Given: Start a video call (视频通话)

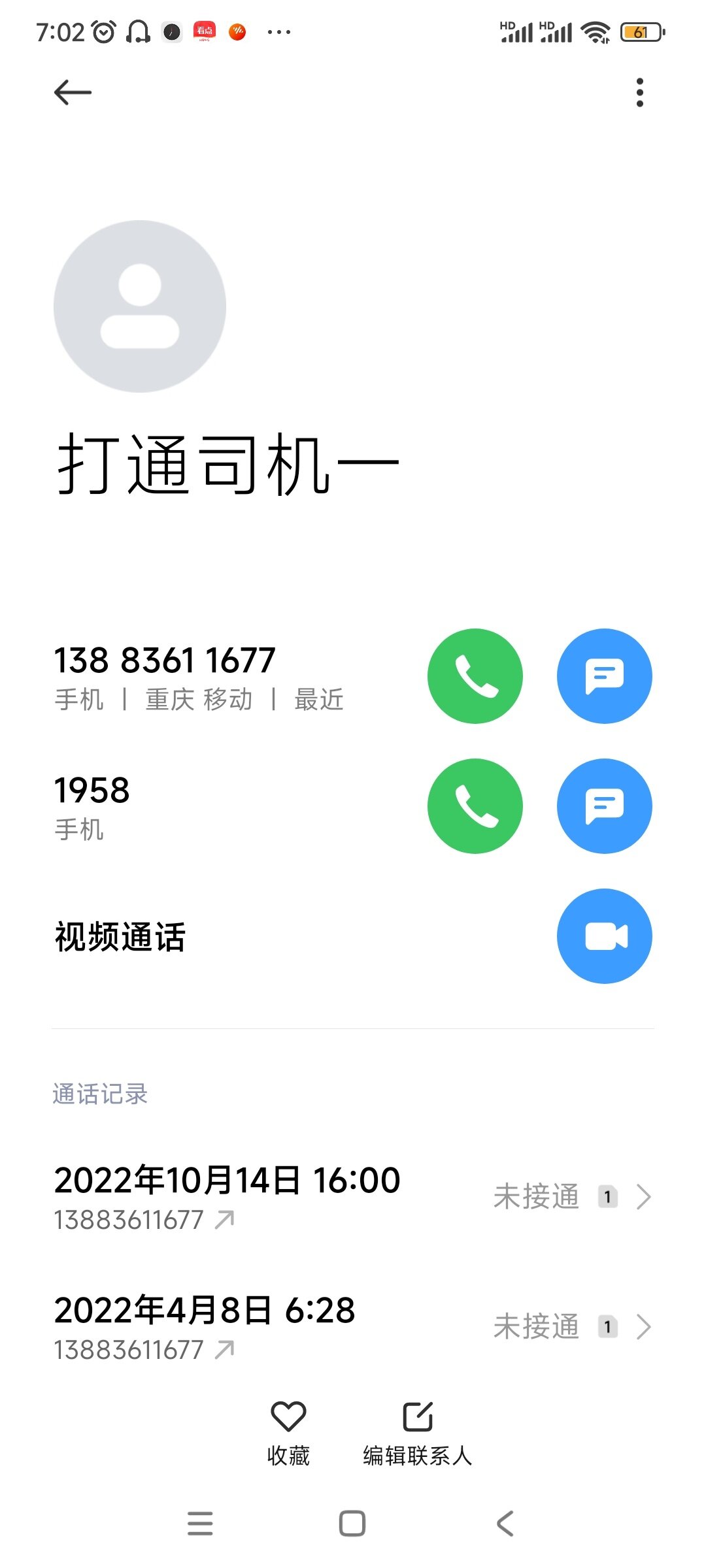Looking at the screenshot, I should [x=604, y=936].
